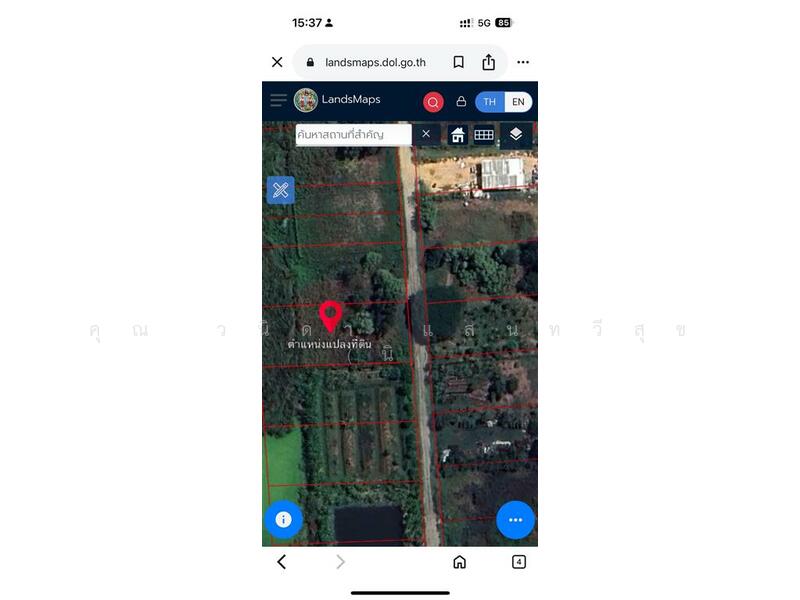Close the browser tab with the X
Viewport: 800px width, 600px height.
click(x=277, y=62)
